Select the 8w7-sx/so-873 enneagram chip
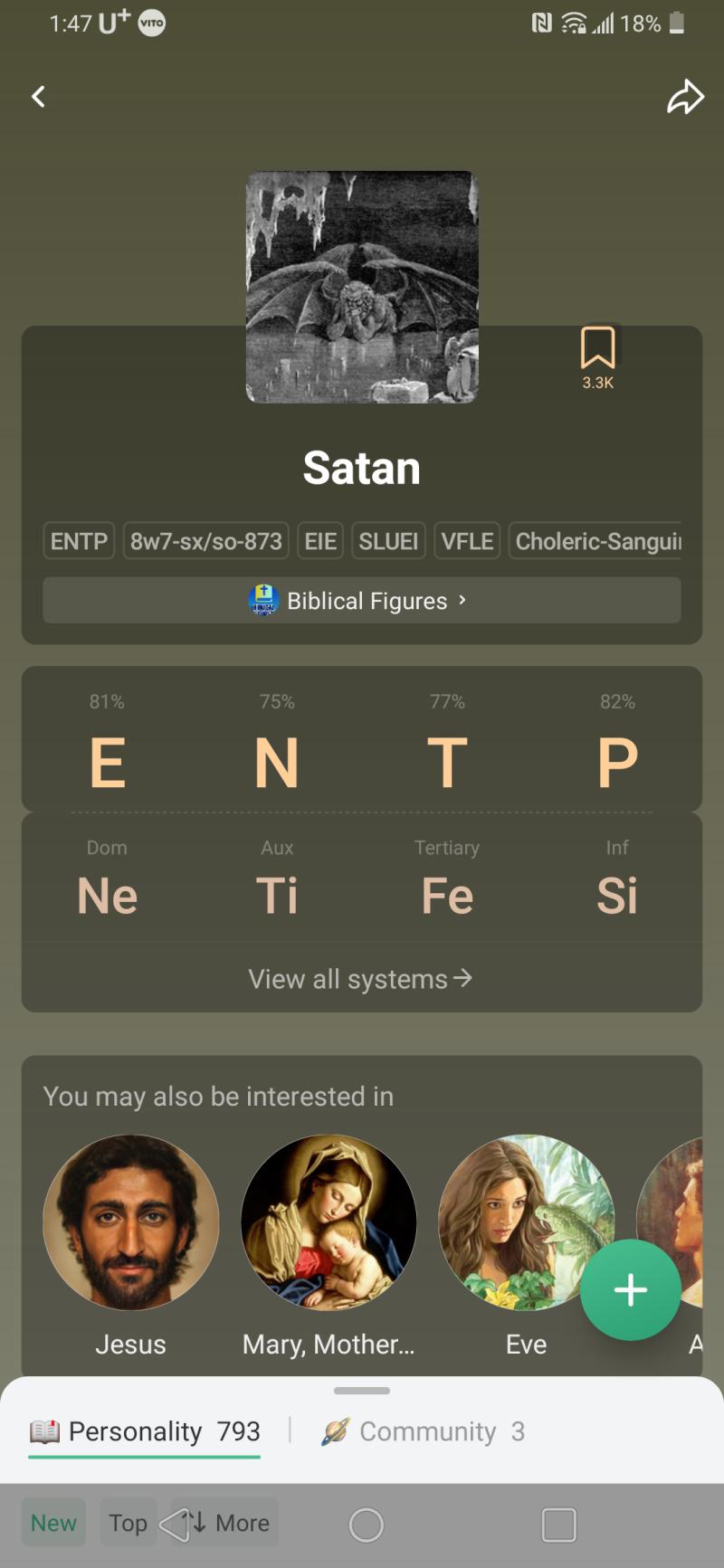 coord(205,541)
